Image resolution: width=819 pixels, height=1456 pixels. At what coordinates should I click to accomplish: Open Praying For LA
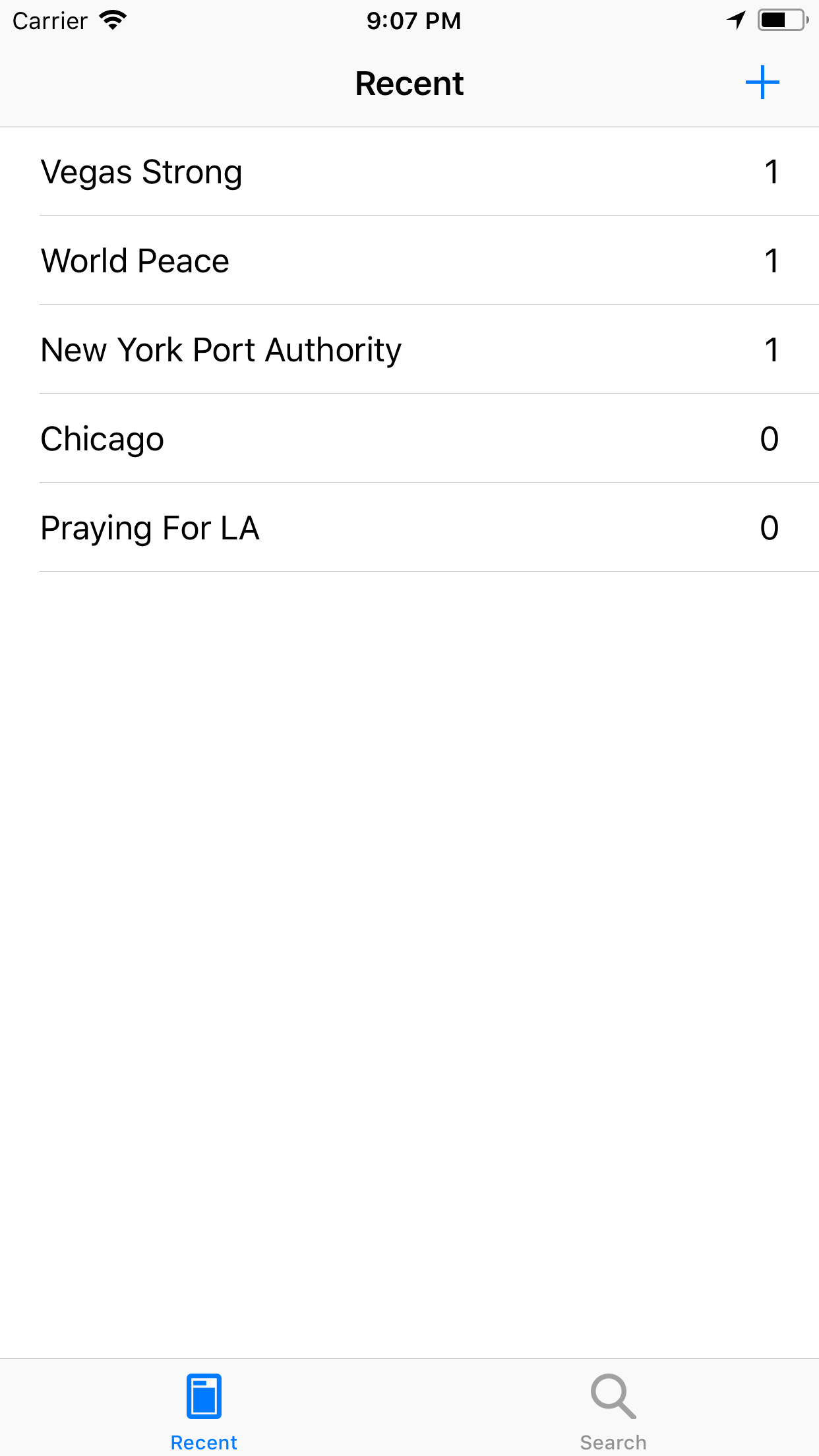point(409,528)
